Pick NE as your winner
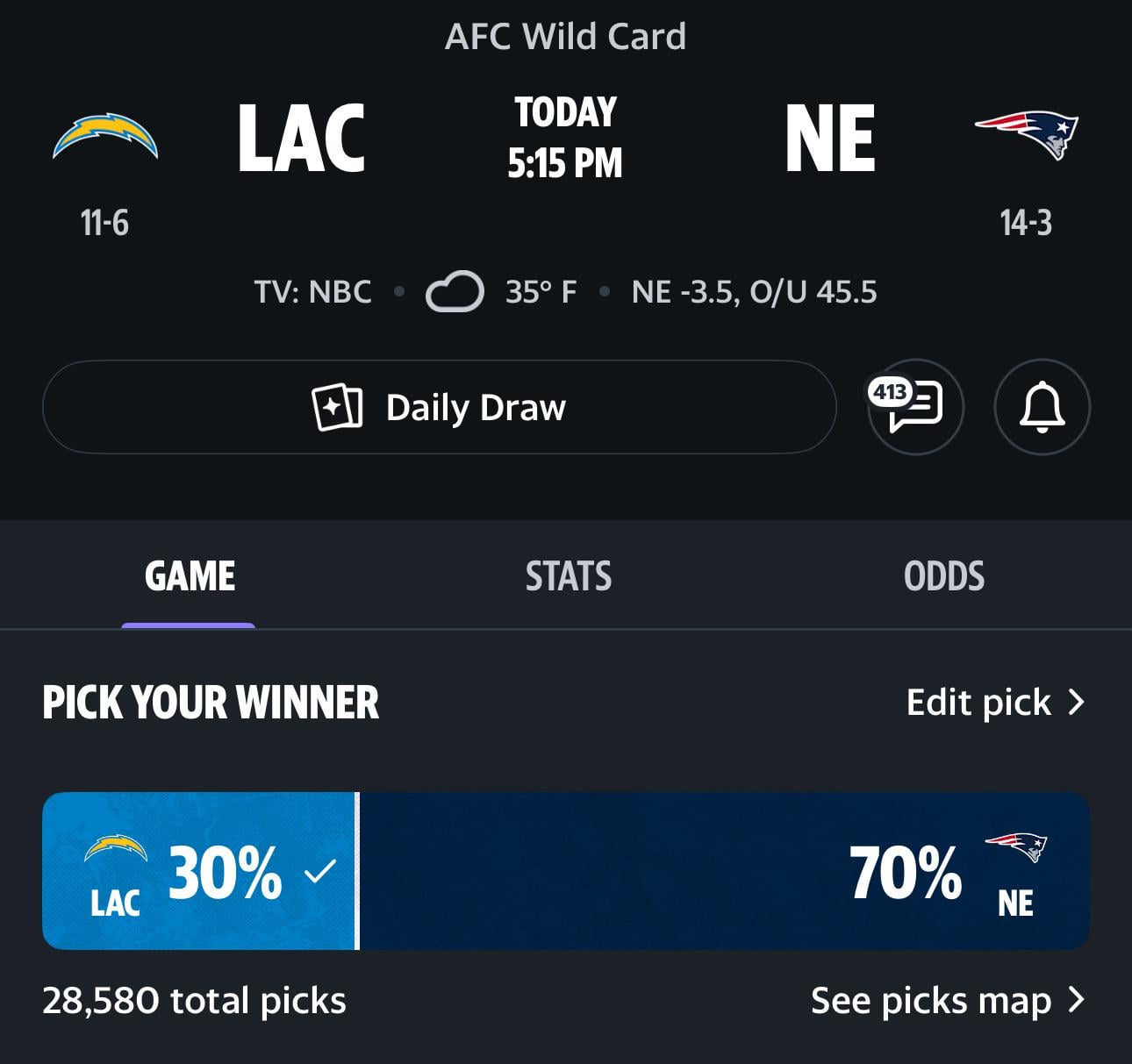Screen dimensions: 1132x1064 [x=724, y=871]
